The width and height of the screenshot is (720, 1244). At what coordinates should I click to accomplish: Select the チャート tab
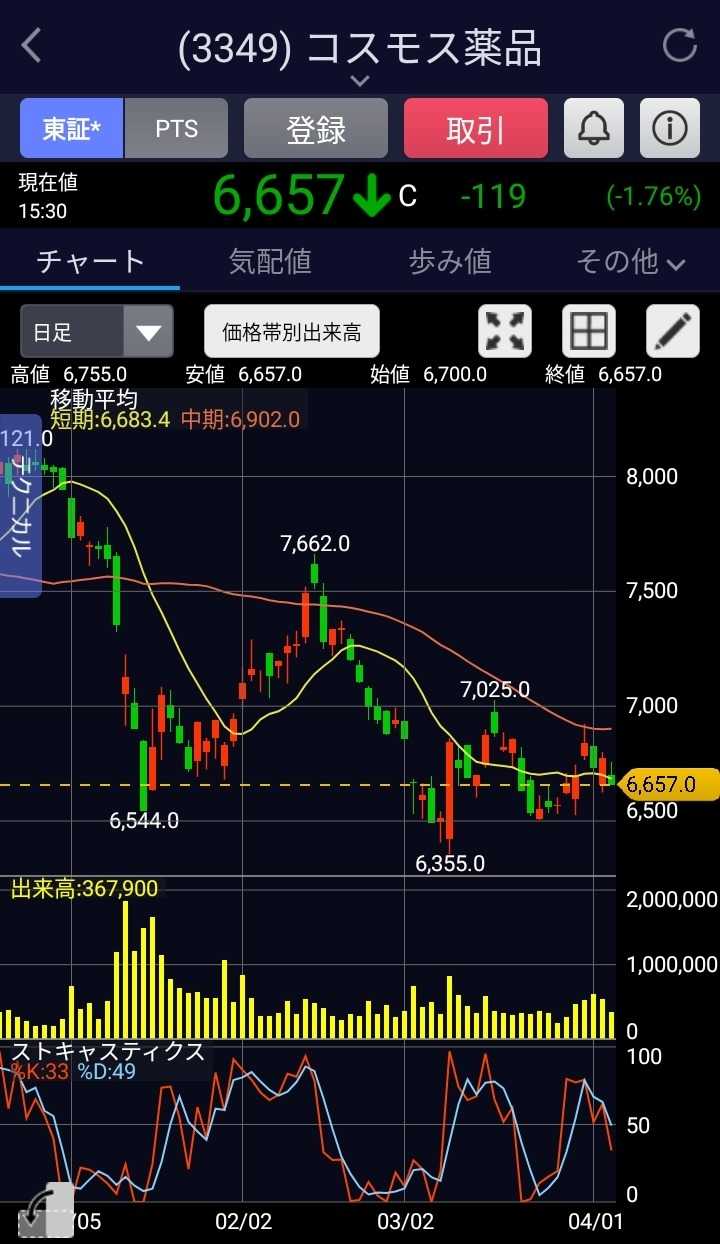[x=90, y=262]
